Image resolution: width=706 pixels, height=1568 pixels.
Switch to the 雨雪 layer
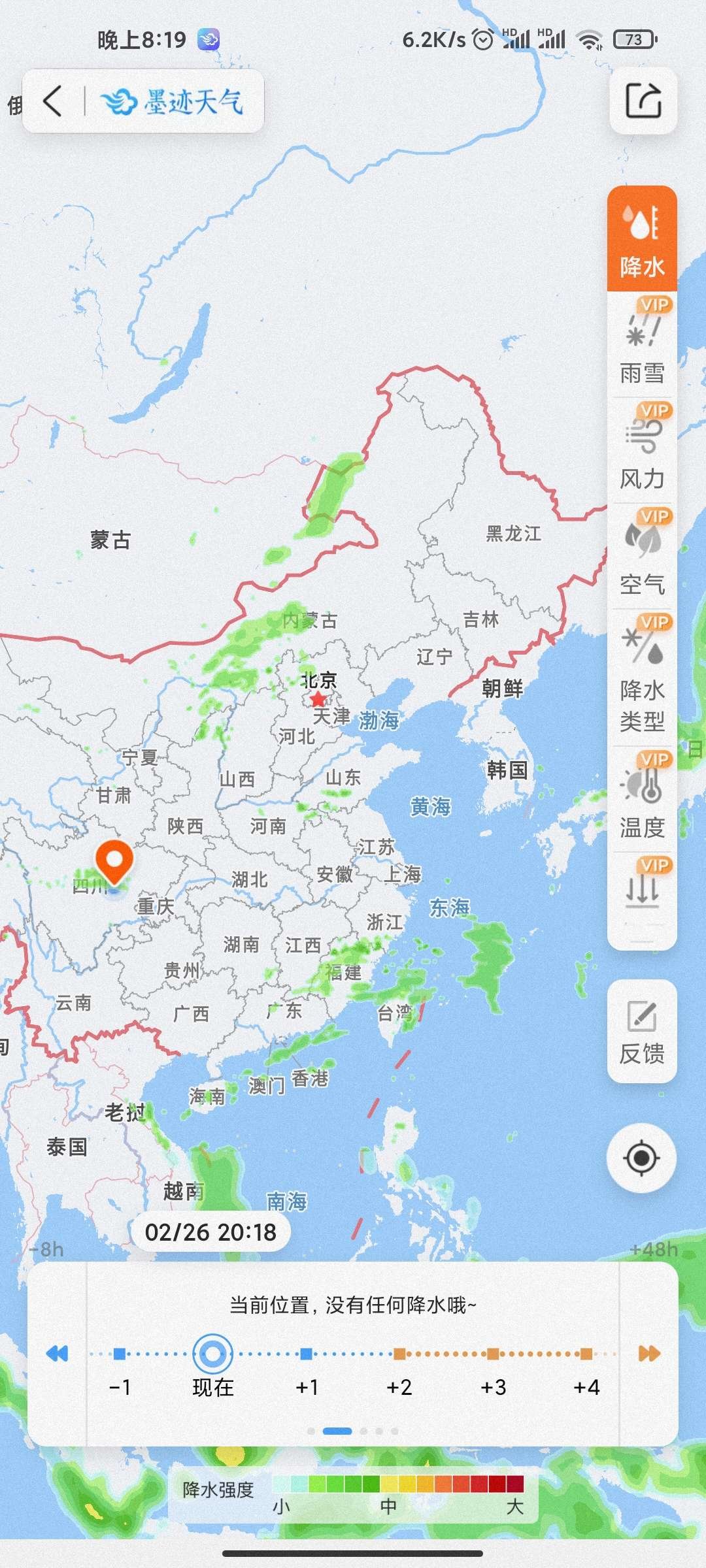[x=642, y=345]
